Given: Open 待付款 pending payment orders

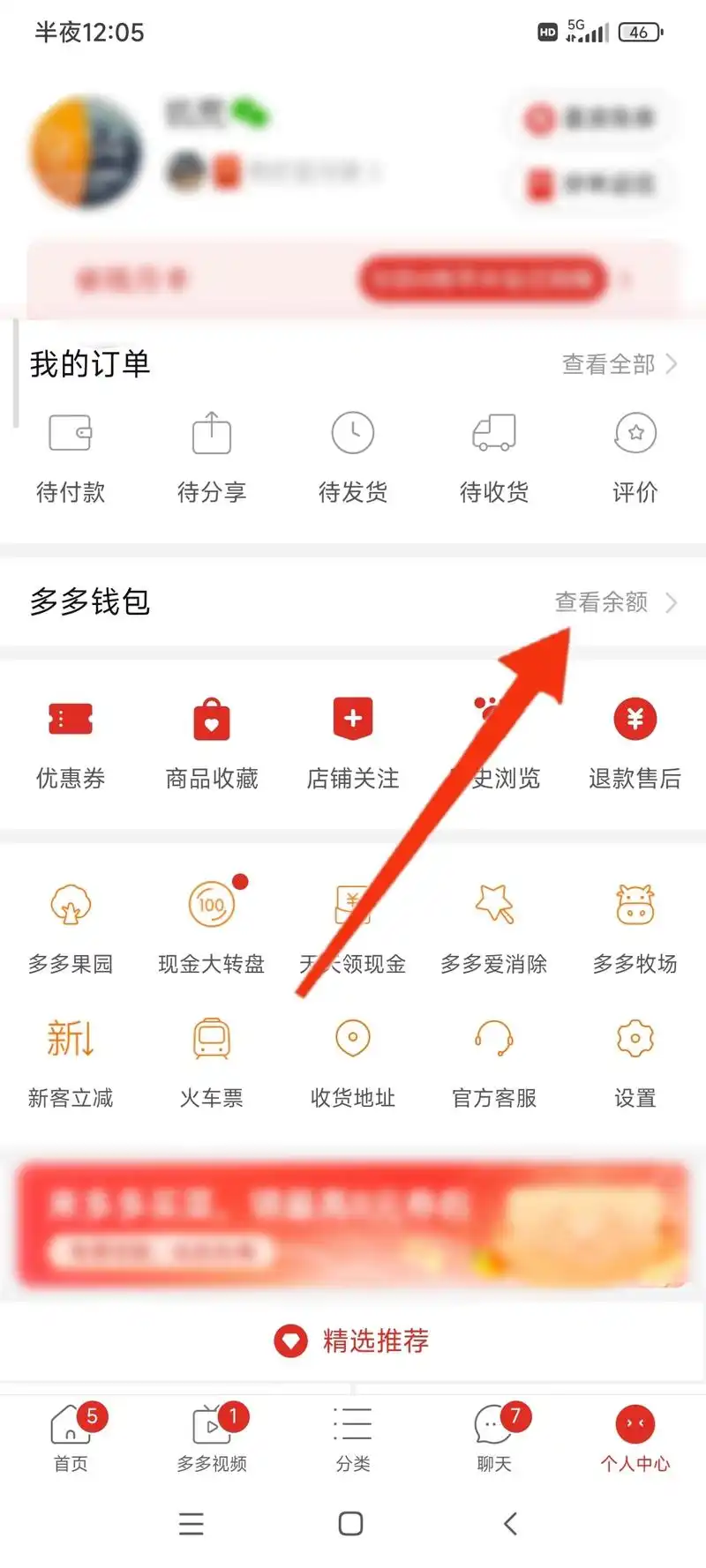Looking at the screenshot, I should click(x=71, y=456).
